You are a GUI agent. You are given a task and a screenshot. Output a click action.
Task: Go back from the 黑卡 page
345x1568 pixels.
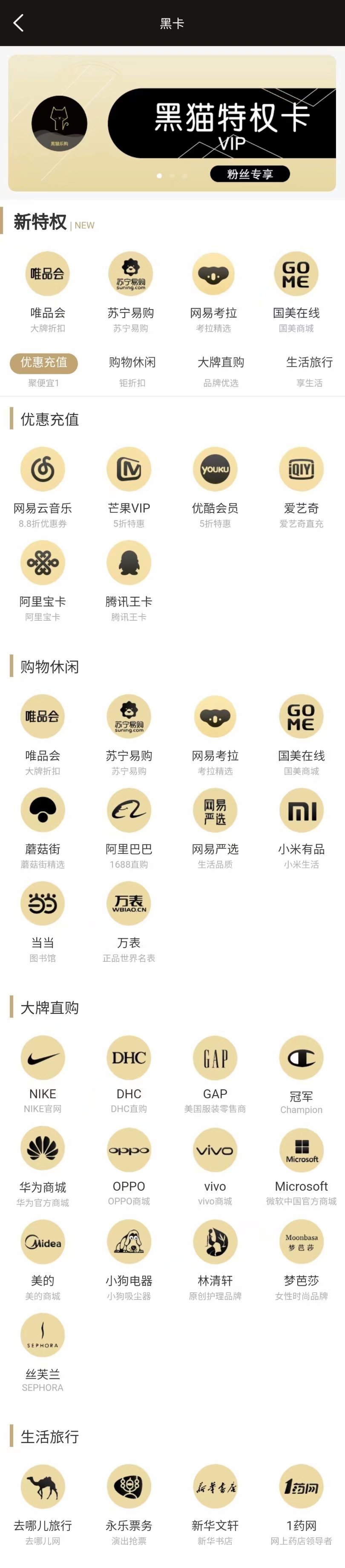18,23
